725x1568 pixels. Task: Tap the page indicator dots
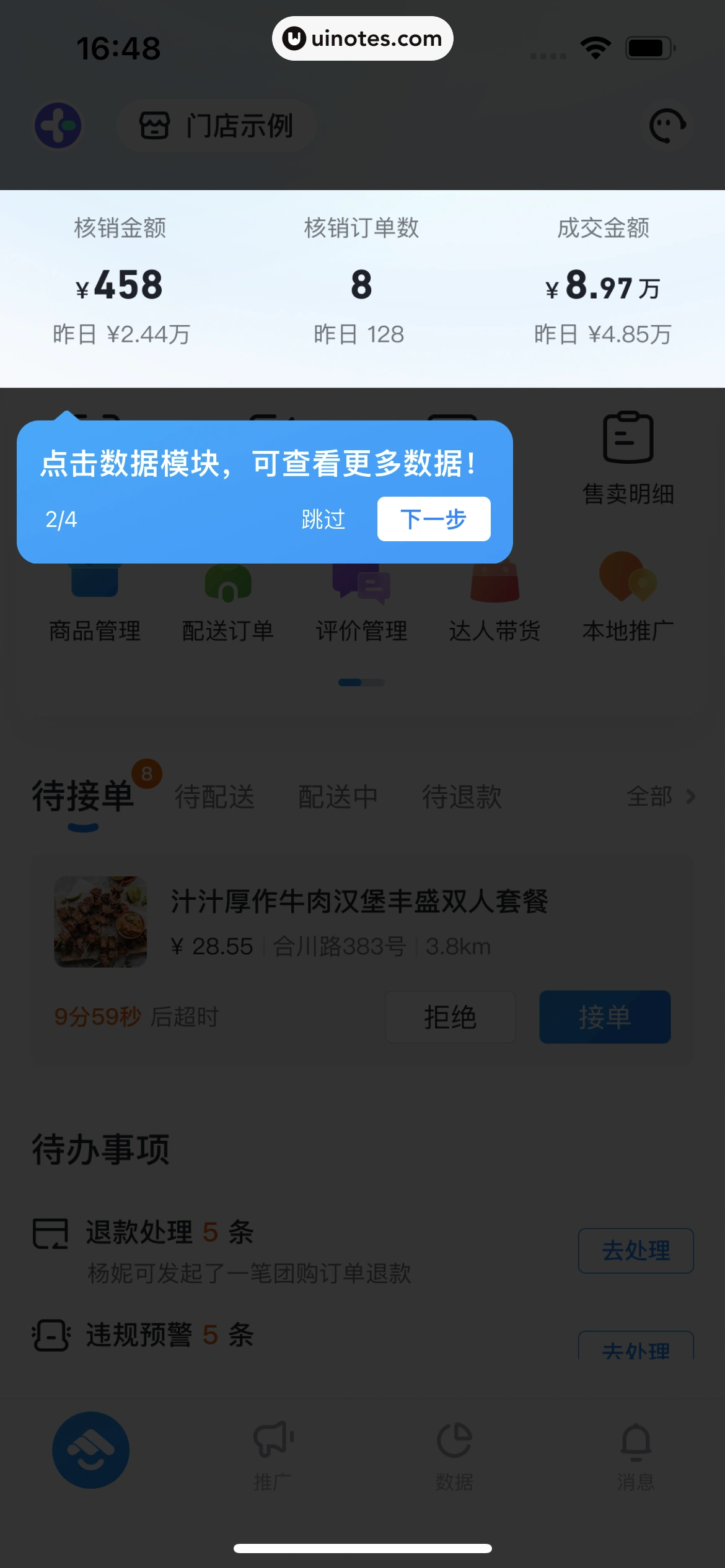[x=362, y=681]
